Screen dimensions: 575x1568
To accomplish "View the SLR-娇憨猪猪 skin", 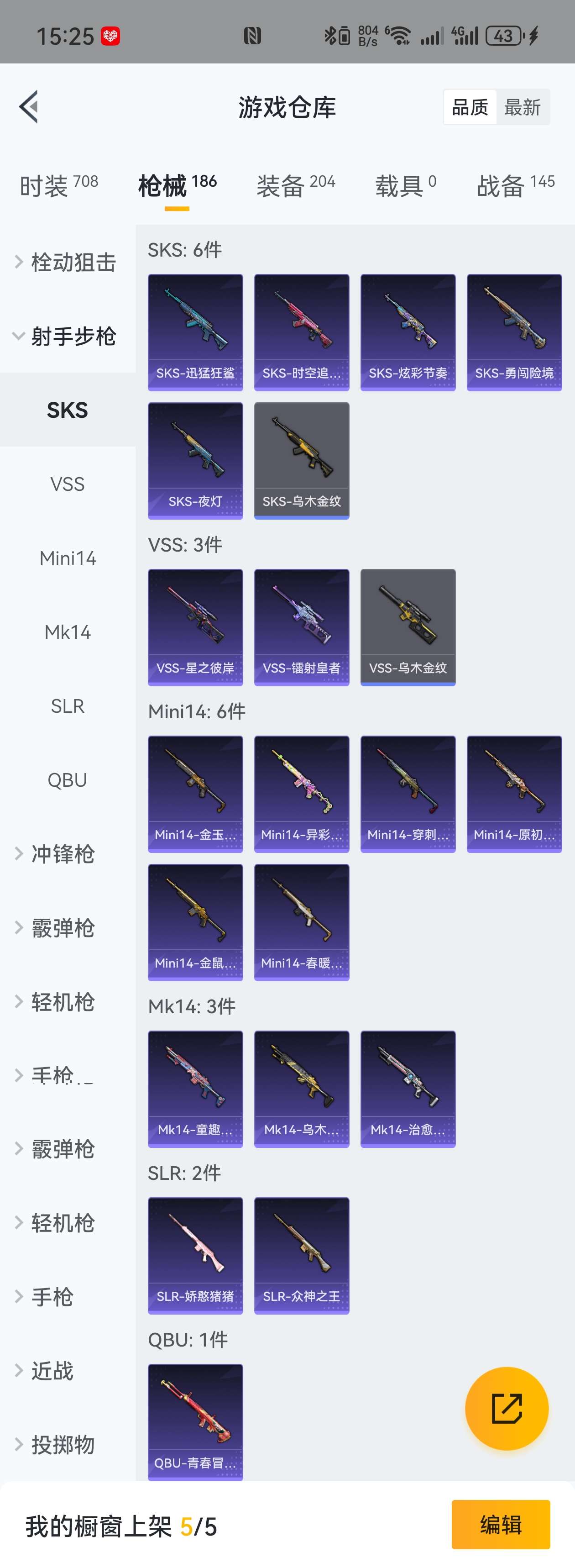I will [195, 1256].
